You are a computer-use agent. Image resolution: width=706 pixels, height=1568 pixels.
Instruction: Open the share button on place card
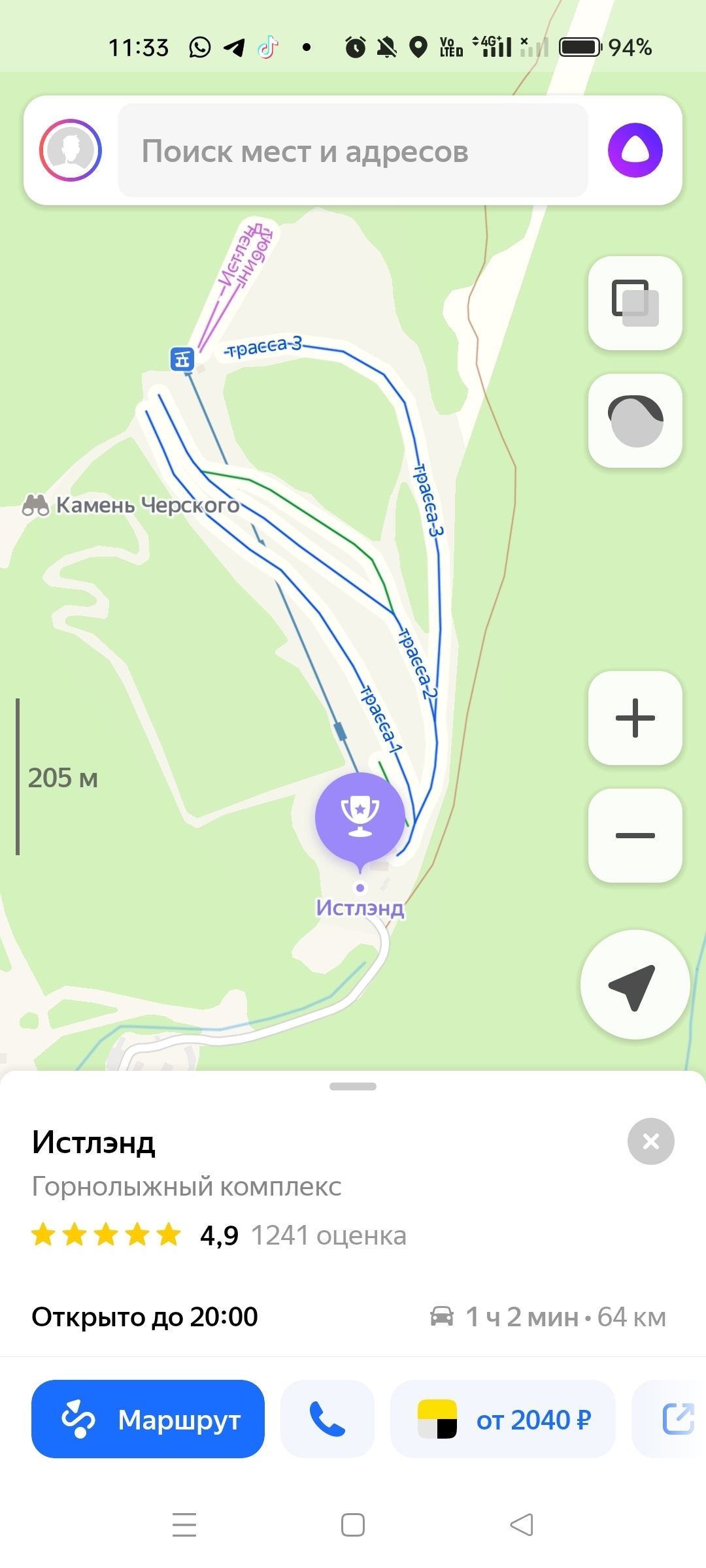tap(677, 1419)
